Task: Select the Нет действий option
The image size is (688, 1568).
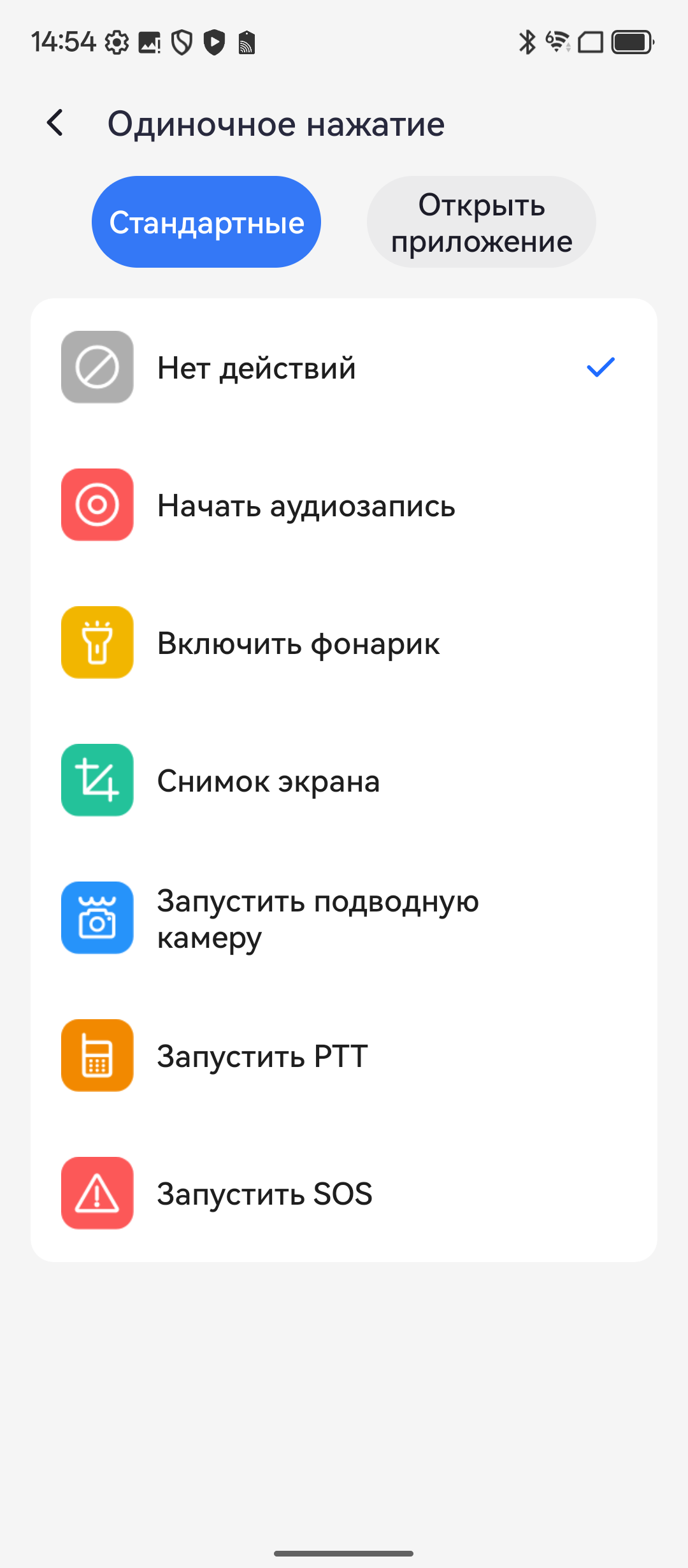Action: click(344, 368)
